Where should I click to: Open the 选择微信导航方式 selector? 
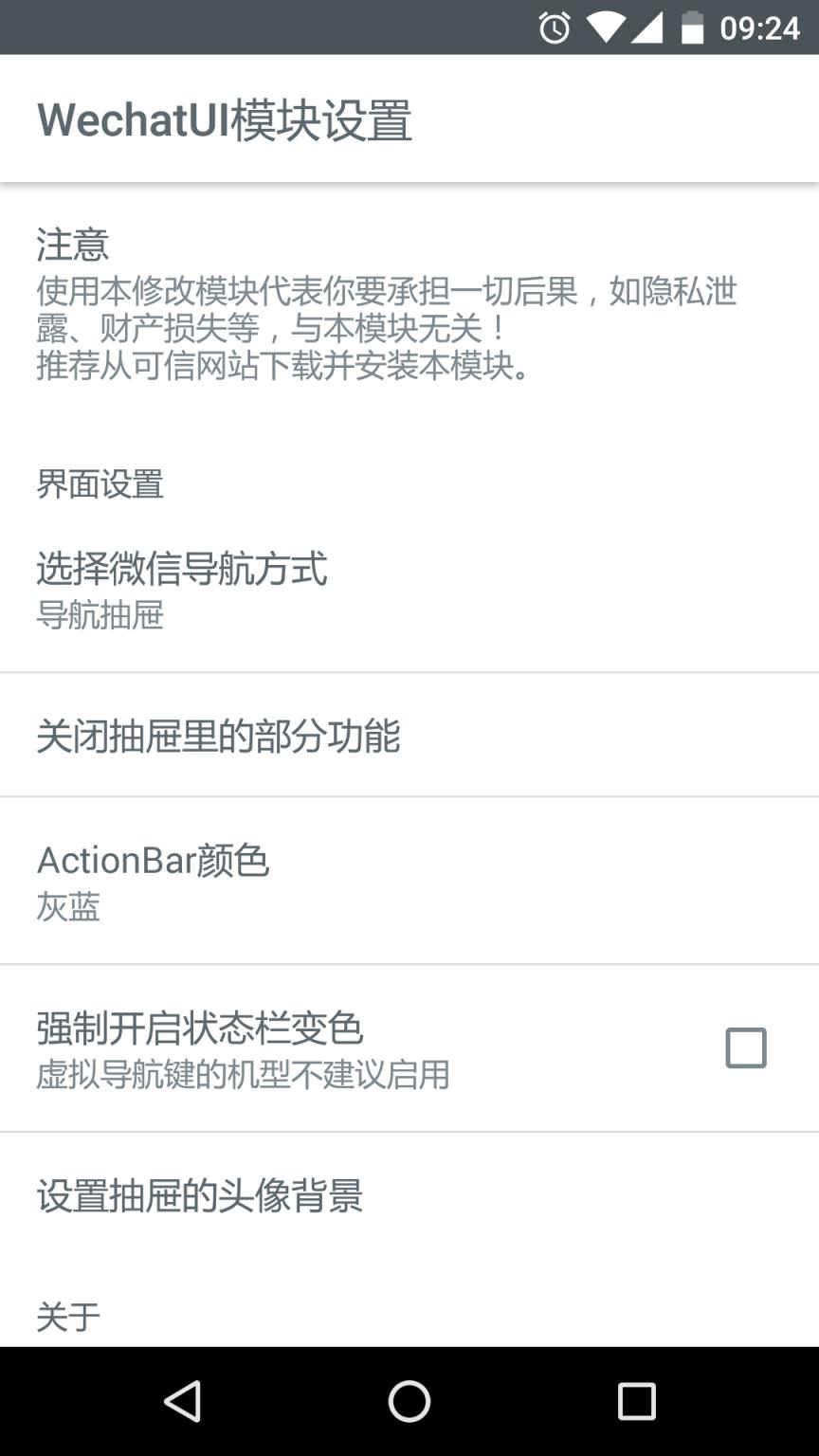183,571
